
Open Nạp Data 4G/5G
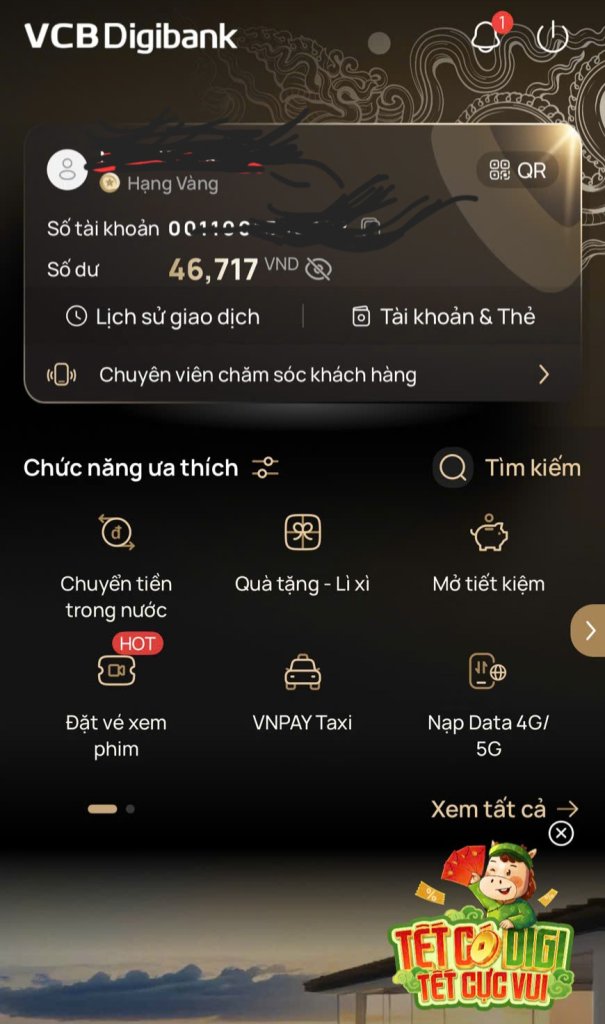tap(488, 707)
